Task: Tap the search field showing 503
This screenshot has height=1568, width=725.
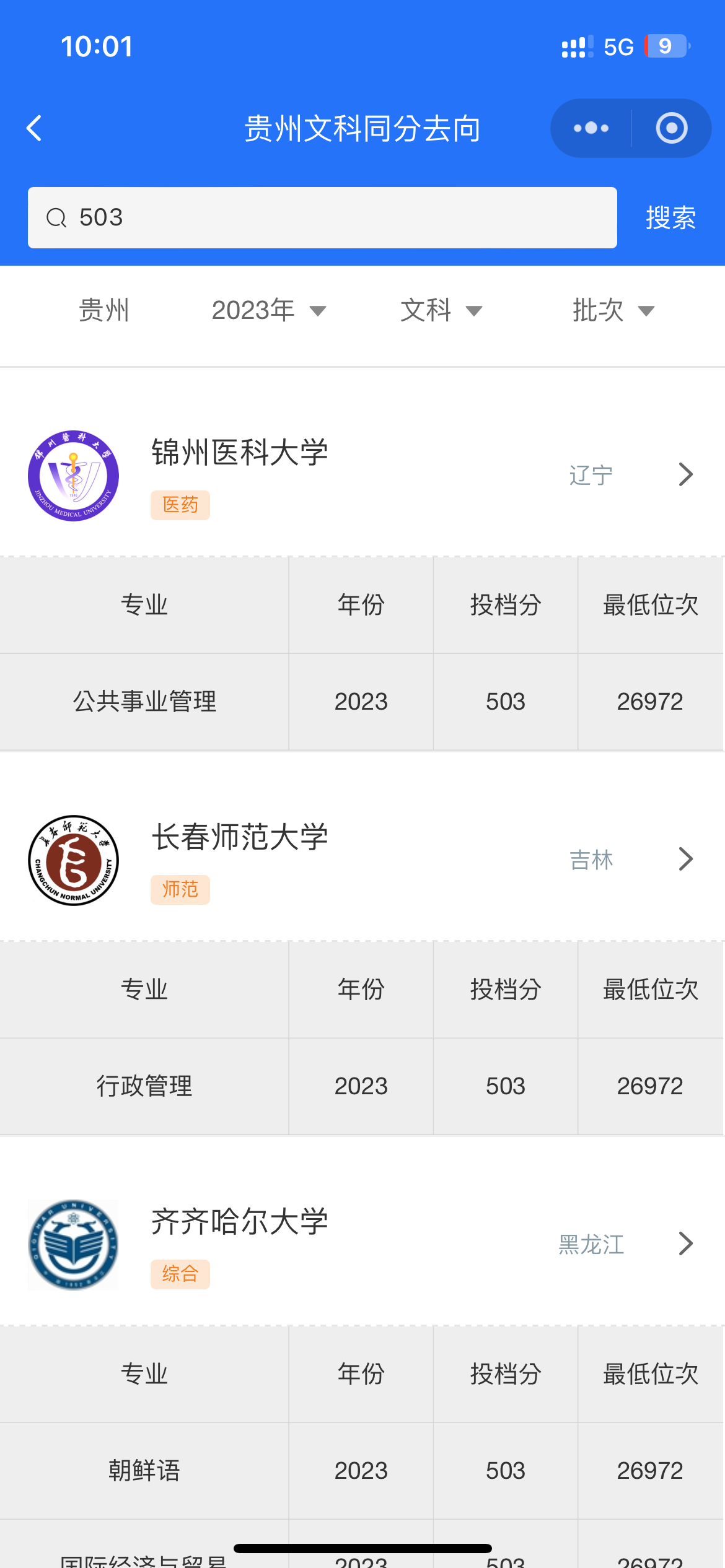Action: tap(322, 217)
